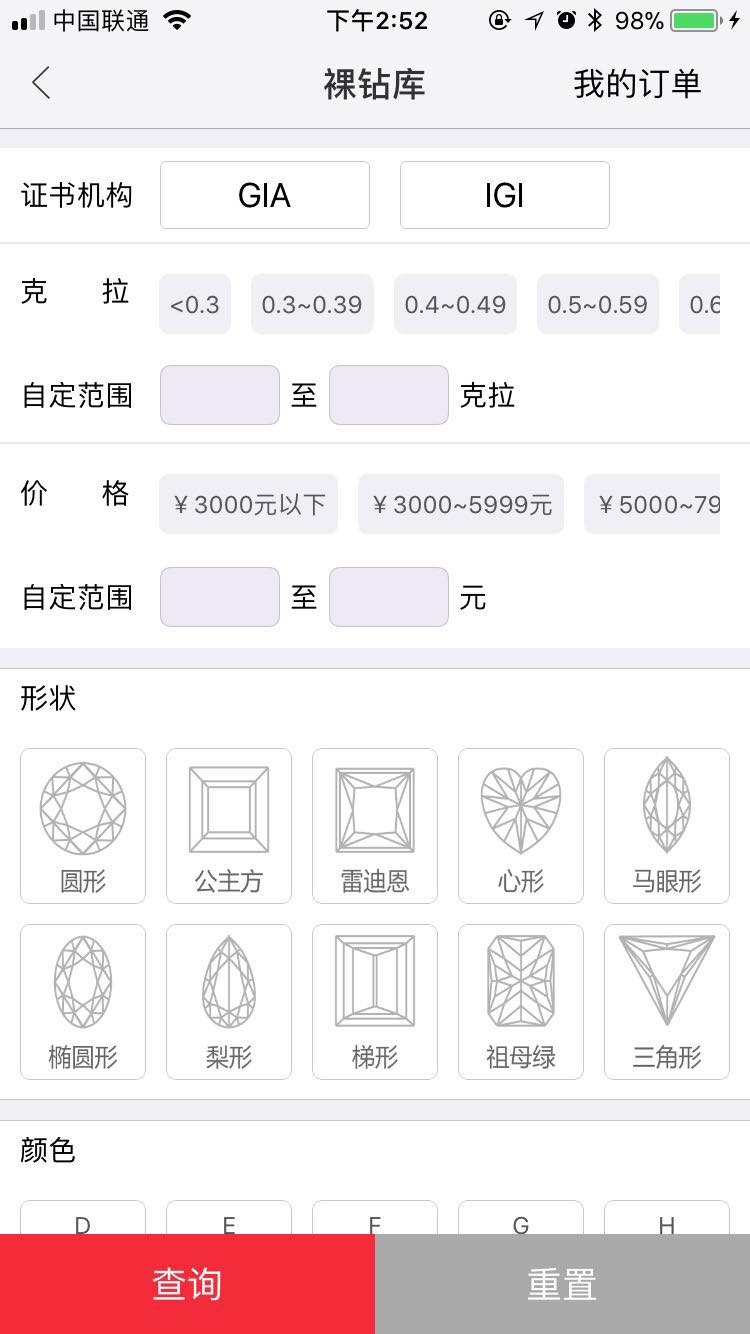Open 我的订单 (My Orders)

pos(637,84)
